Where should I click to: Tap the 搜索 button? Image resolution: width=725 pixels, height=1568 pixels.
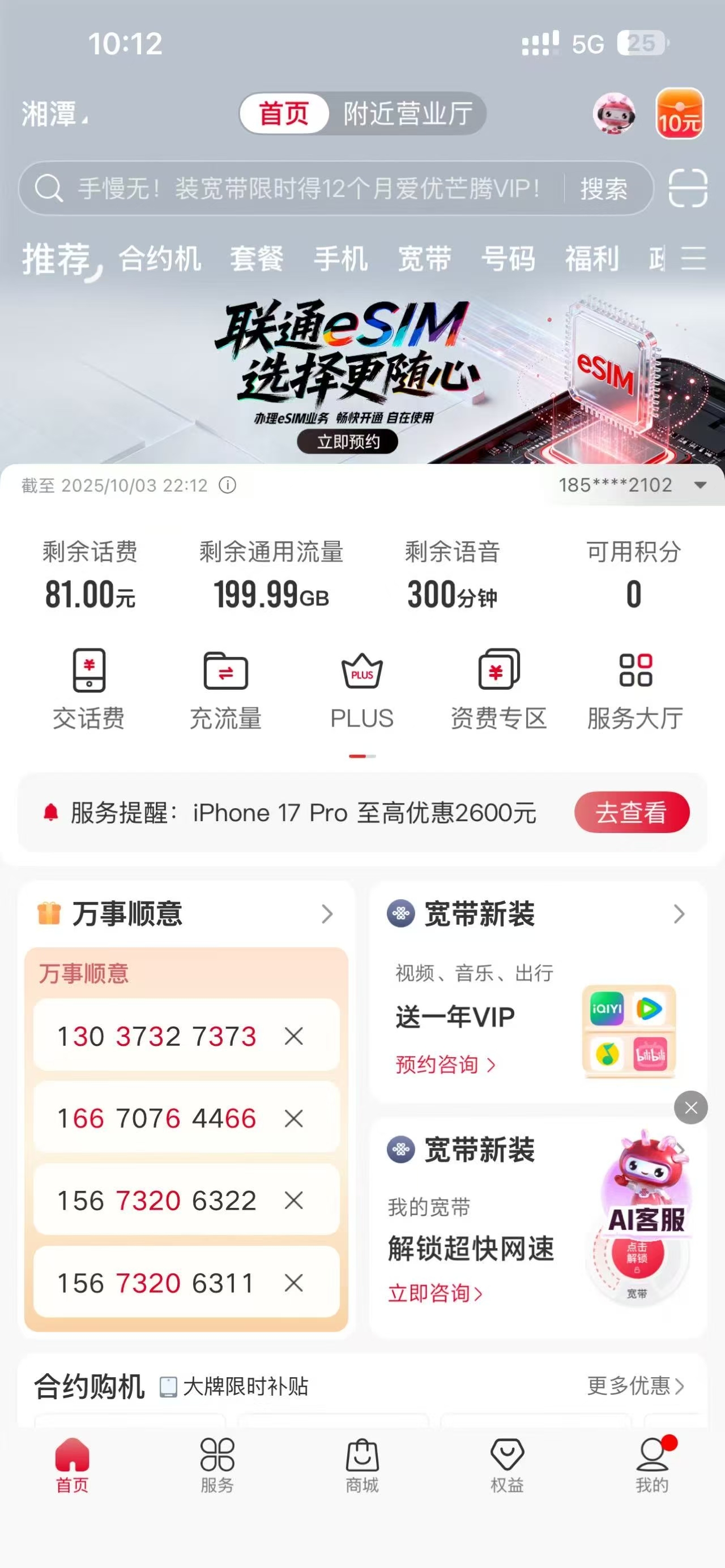click(x=603, y=189)
